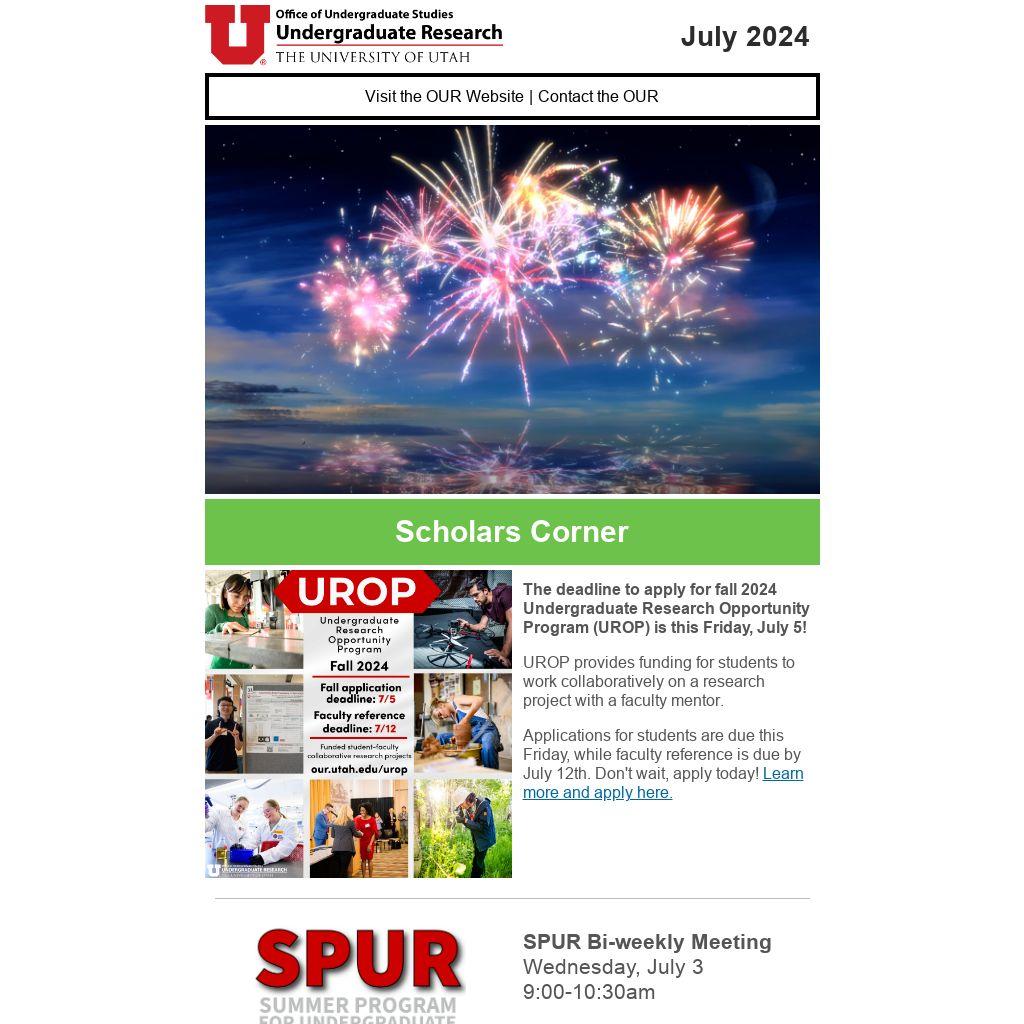Open the Contact the OUR link
This screenshot has width=1024, height=1024.
point(598,97)
